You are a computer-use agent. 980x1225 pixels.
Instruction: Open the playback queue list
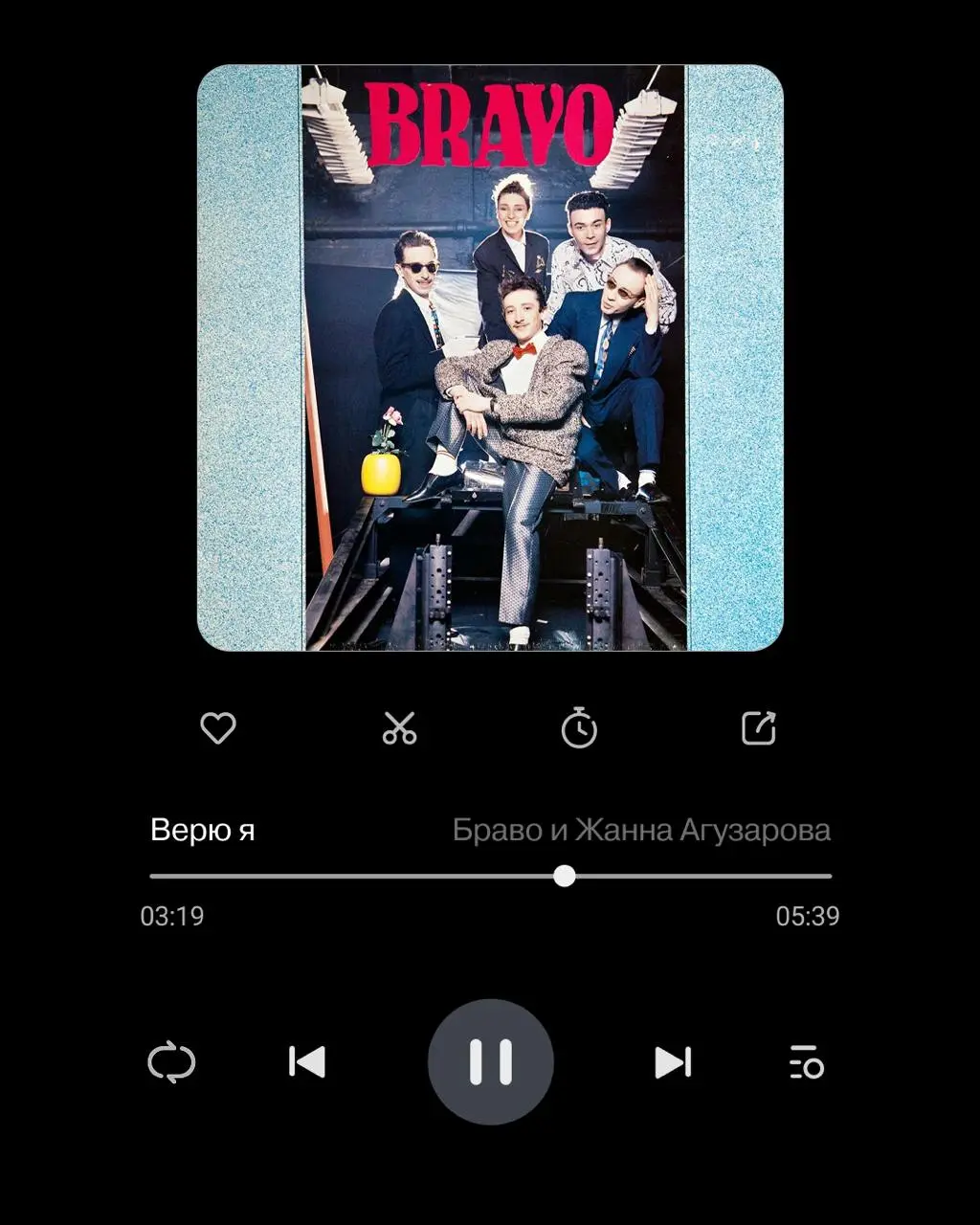pyautogui.click(x=807, y=1062)
